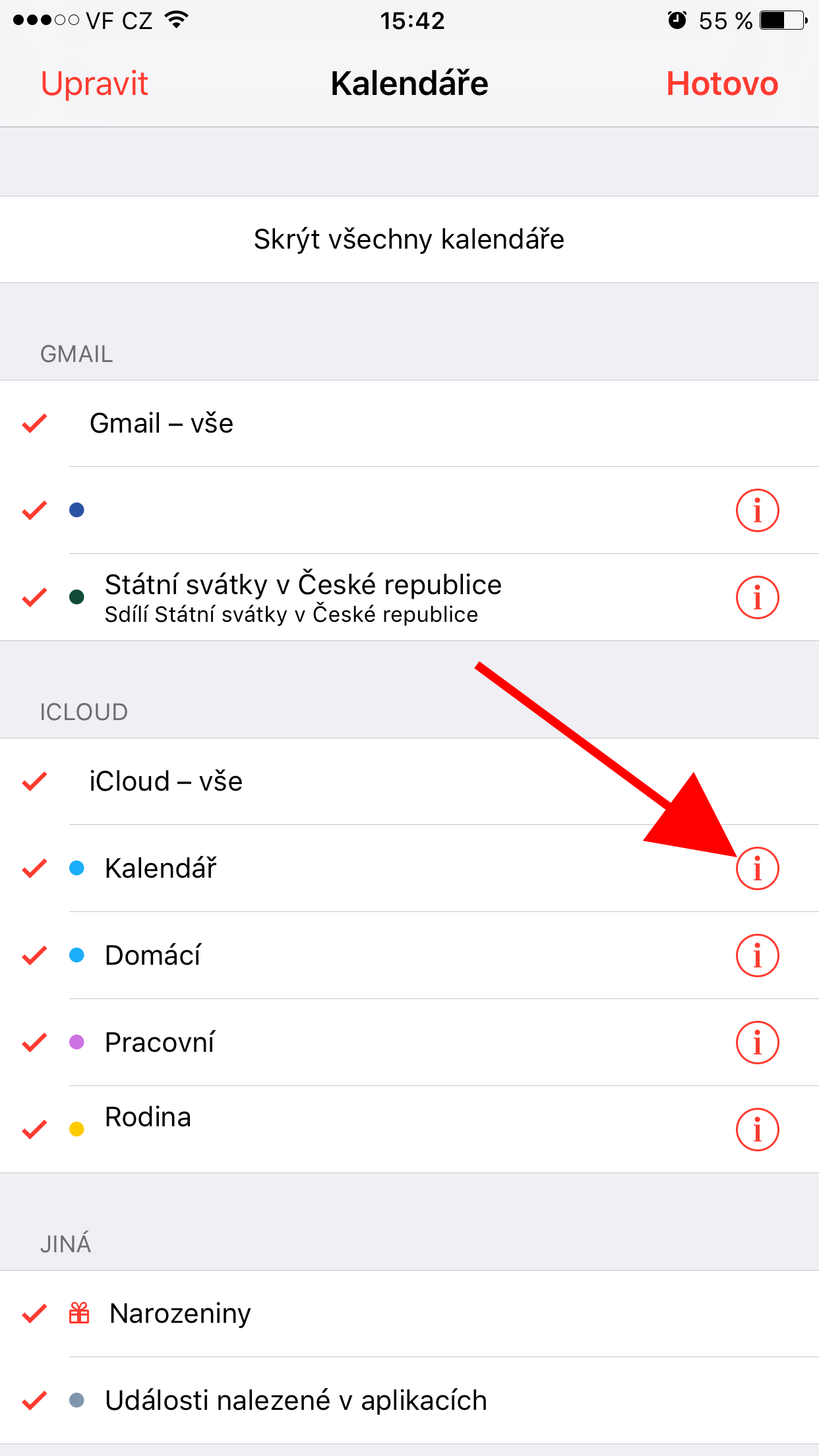The height and width of the screenshot is (1456, 819).
Task: Open info for unnamed dark blue Gmail calendar
Action: 757,510
